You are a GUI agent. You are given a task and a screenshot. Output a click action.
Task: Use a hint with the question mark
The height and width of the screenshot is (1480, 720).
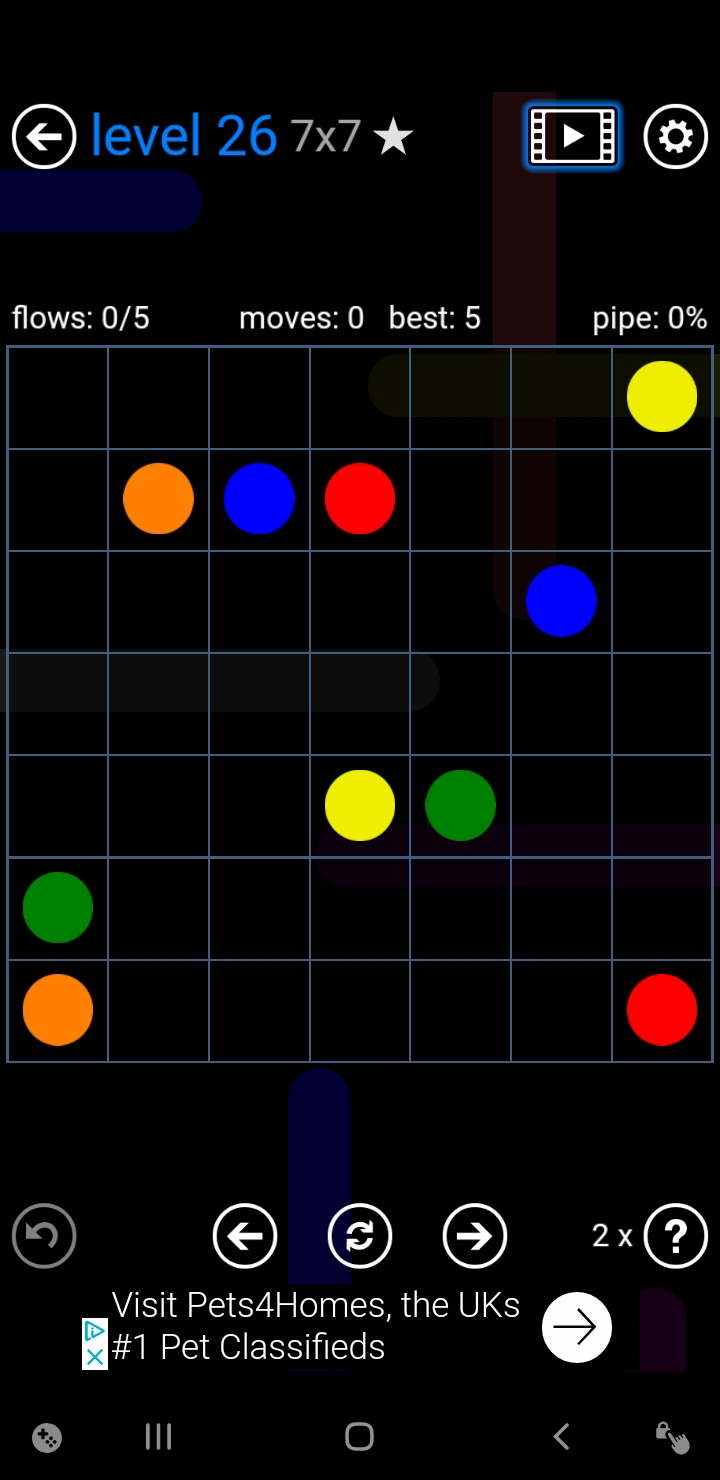[x=675, y=1236]
